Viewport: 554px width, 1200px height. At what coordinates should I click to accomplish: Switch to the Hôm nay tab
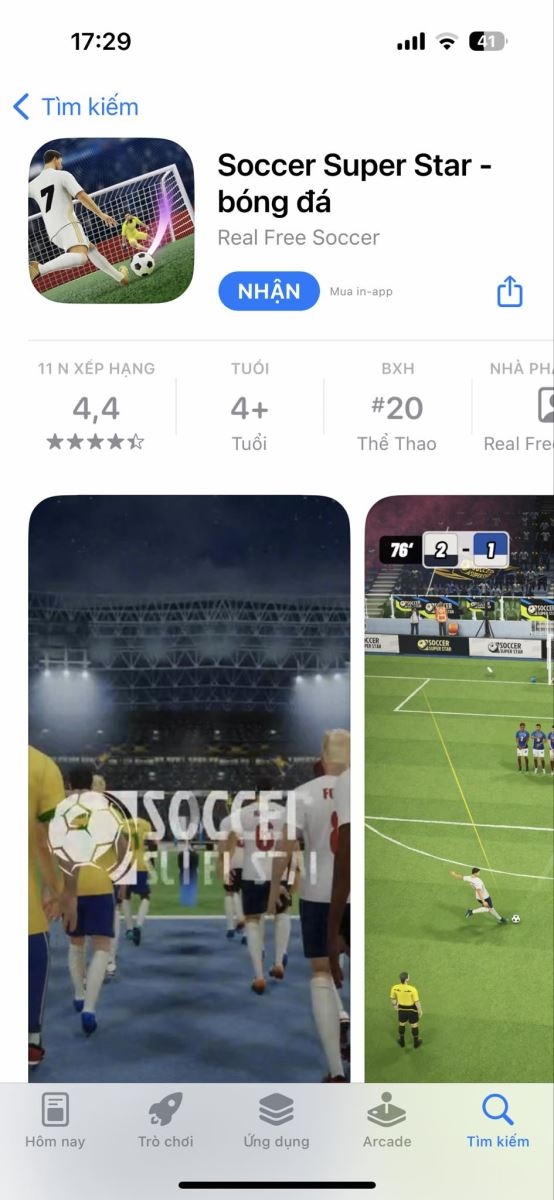pos(55,1121)
